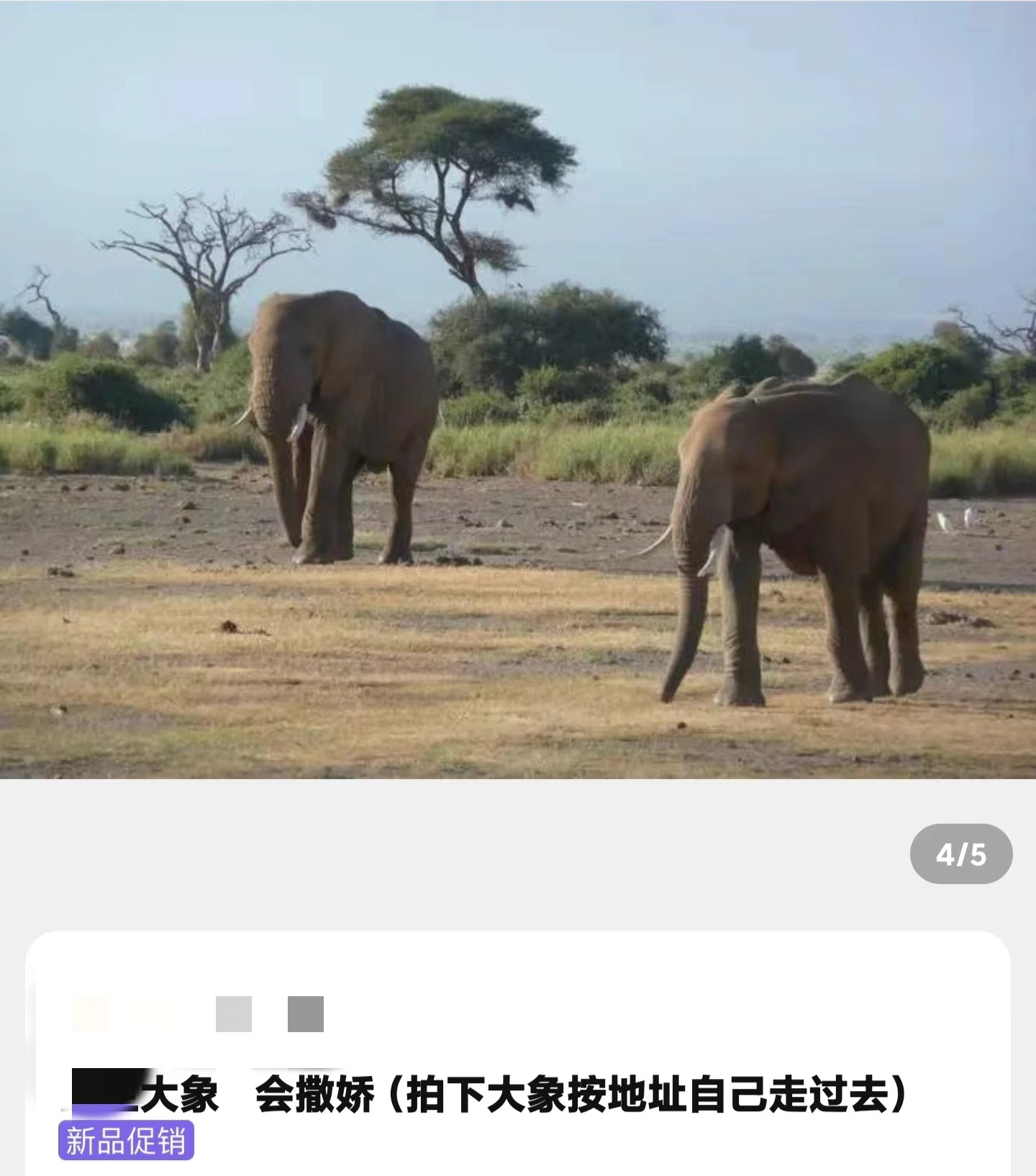
Task: Tap the 新品促销 promotion tag
Action: [126, 1141]
